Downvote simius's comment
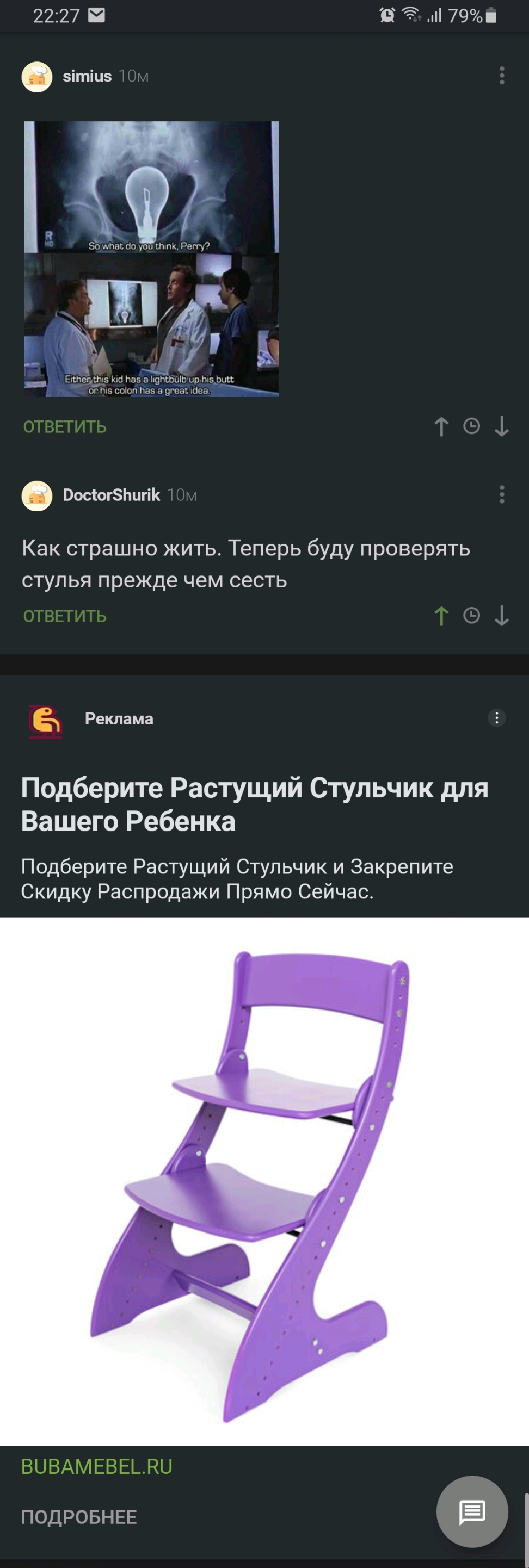Viewport: 529px width, 1568px height. pyautogui.click(x=502, y=427)
